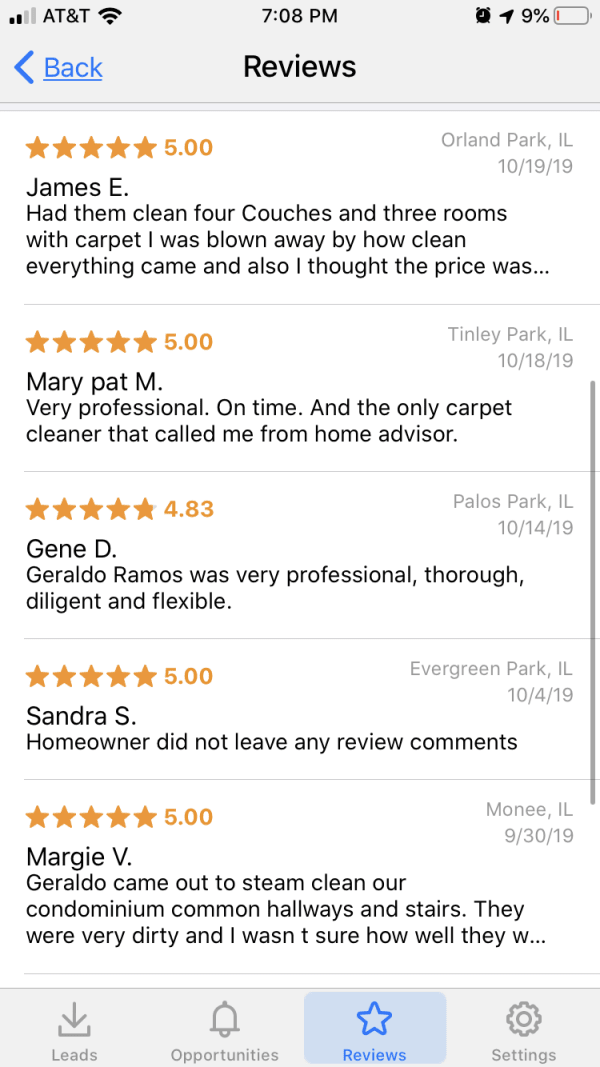Tap Sandra S.'s review row
Screen dimensions: 600x1067
(298, 708)
